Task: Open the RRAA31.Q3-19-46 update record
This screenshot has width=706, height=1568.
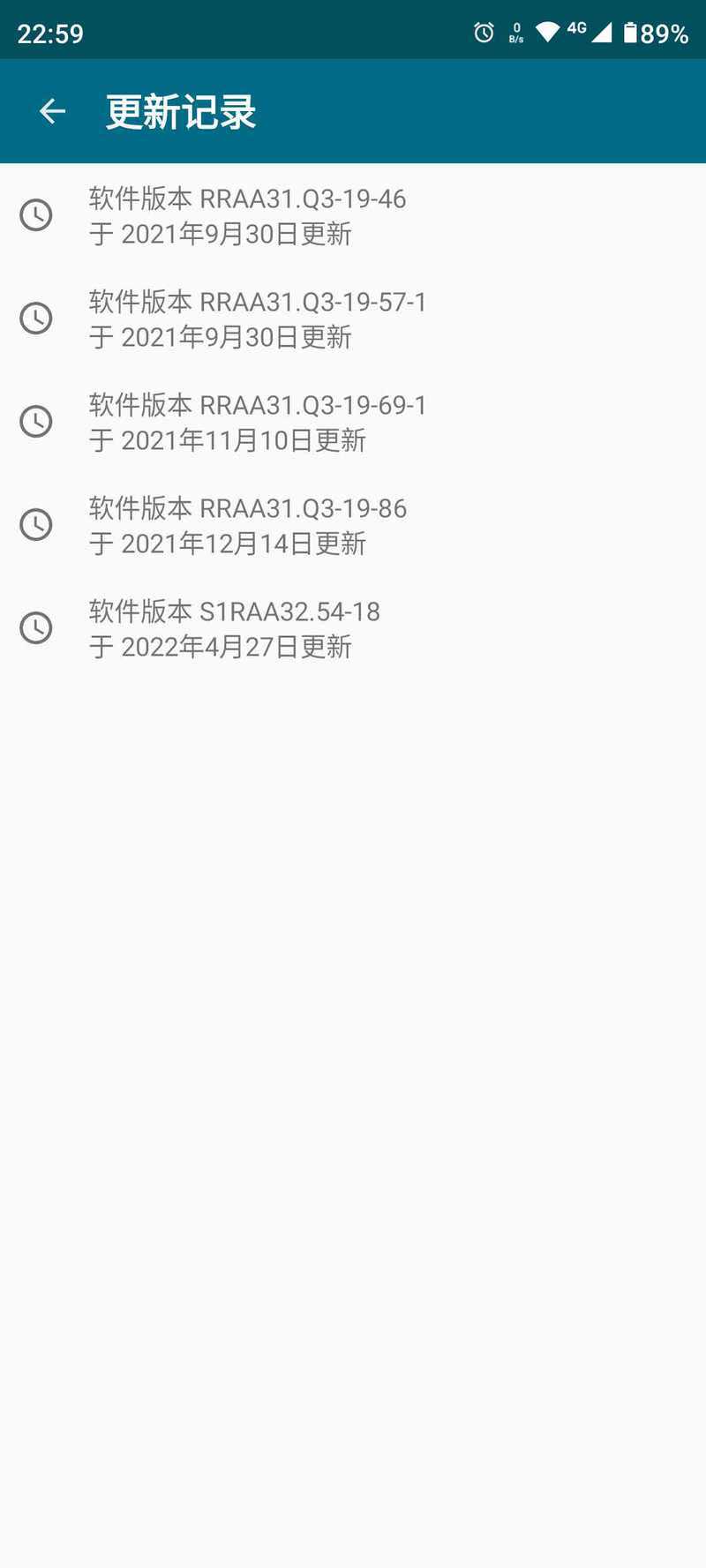Action: [353, 215]
